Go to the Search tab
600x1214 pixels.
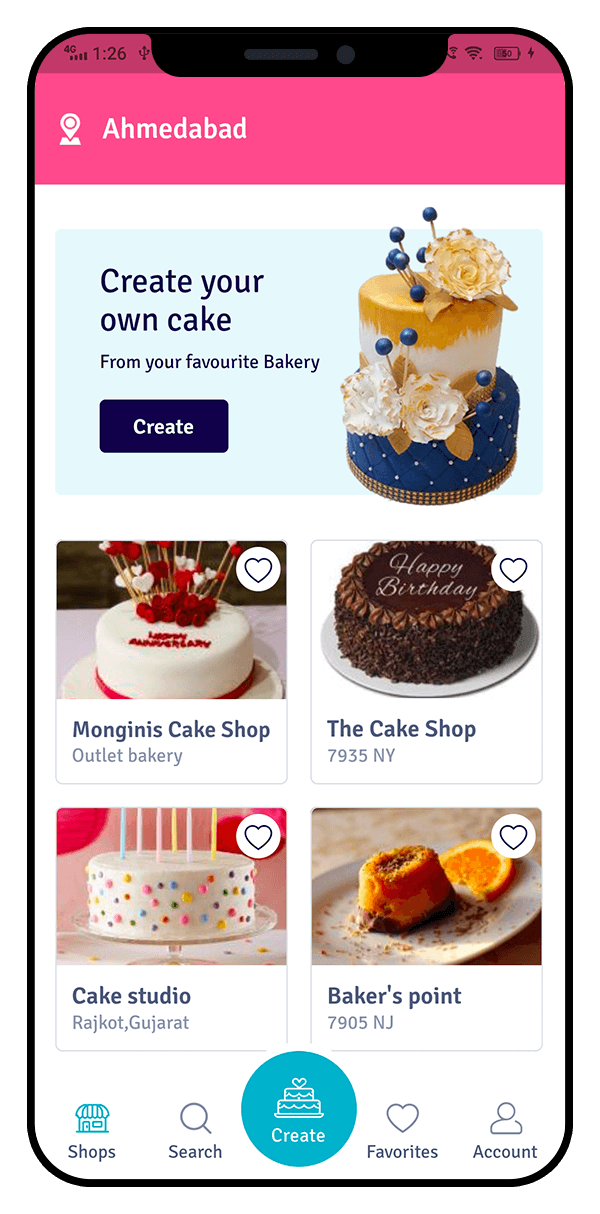coord(195,1131)
